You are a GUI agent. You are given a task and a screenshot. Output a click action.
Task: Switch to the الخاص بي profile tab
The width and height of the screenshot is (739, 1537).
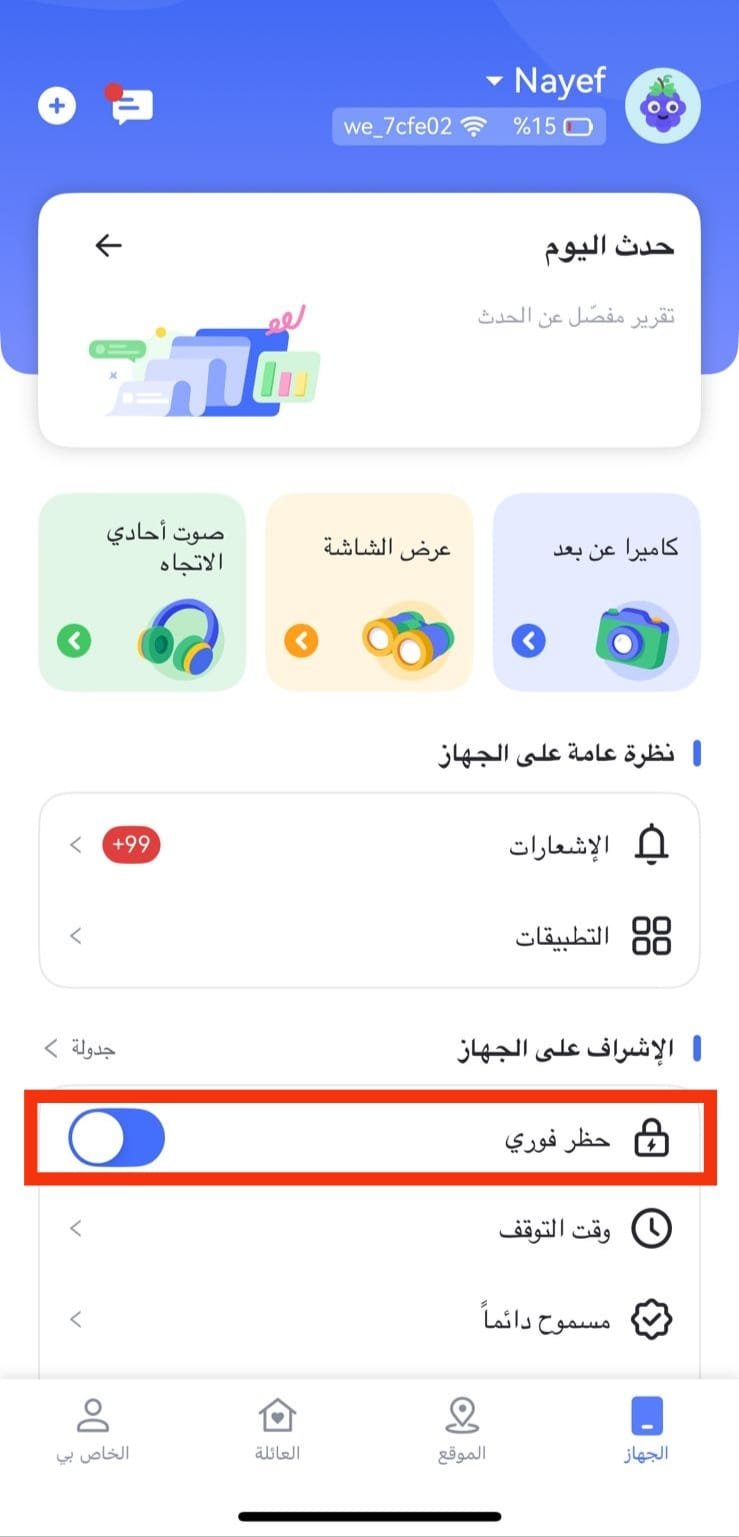92,1430
